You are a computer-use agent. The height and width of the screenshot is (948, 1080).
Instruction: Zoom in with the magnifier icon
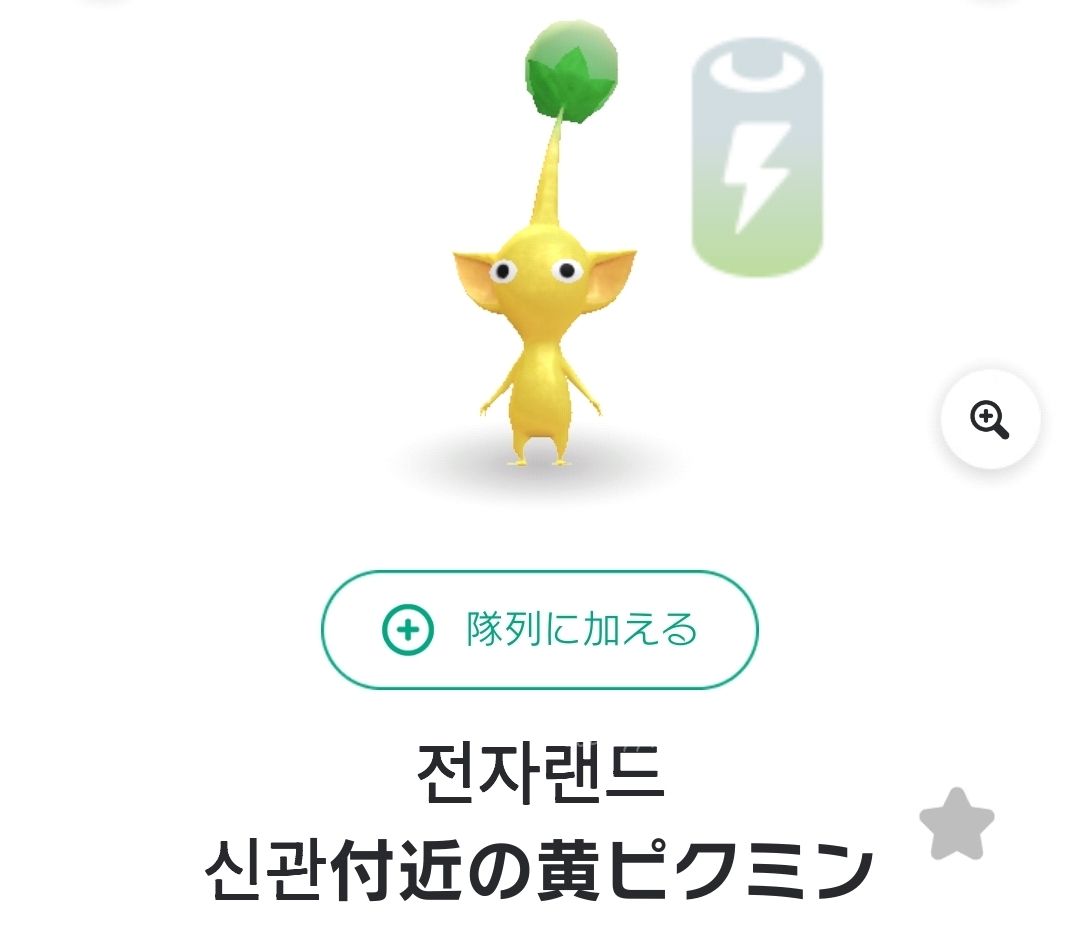click(x=990, y=420)
